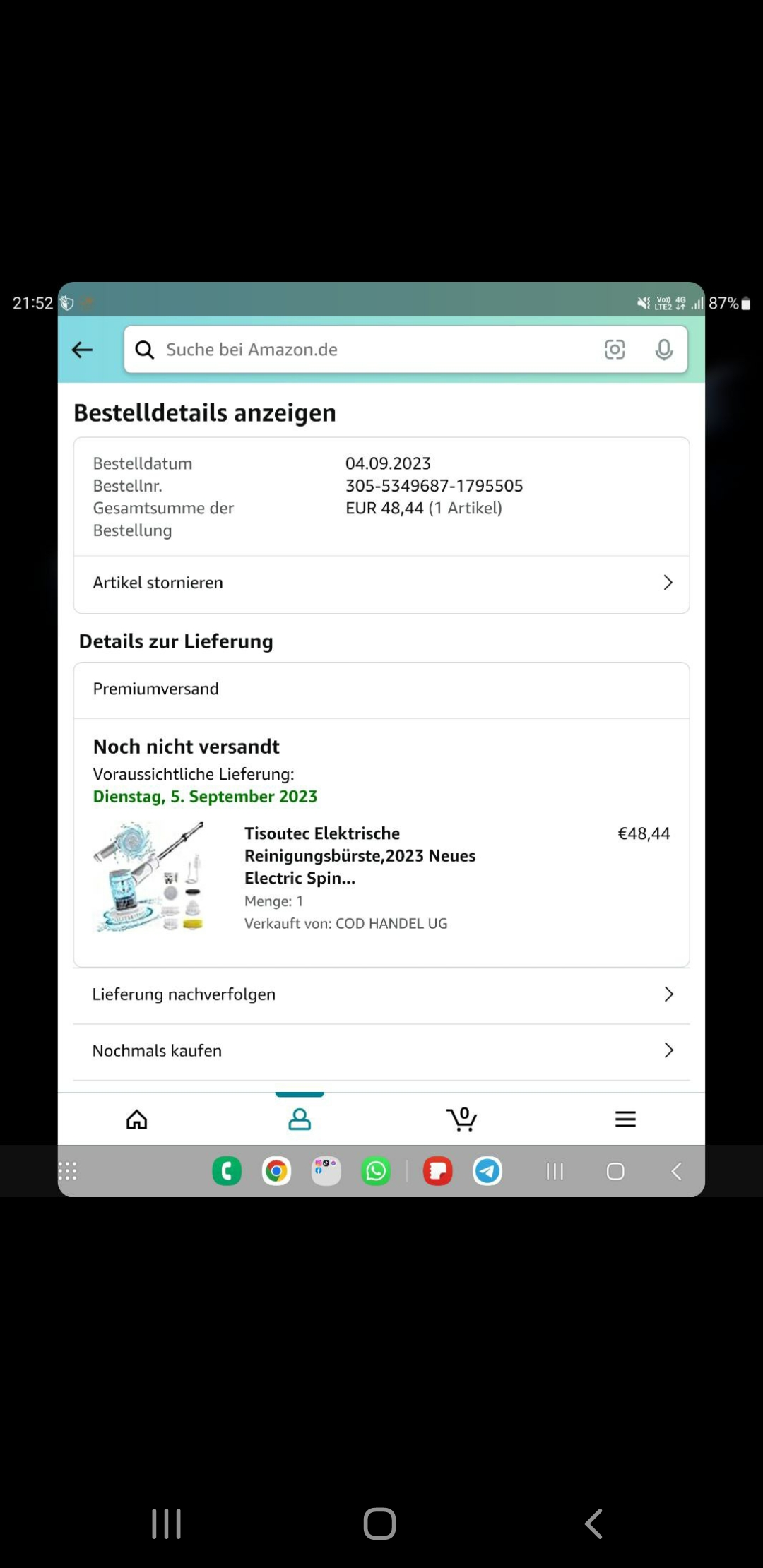Viewport: 763px width, 1568px height.
Task: Switch to the Amazon home tab
Action: point(137,1119)
